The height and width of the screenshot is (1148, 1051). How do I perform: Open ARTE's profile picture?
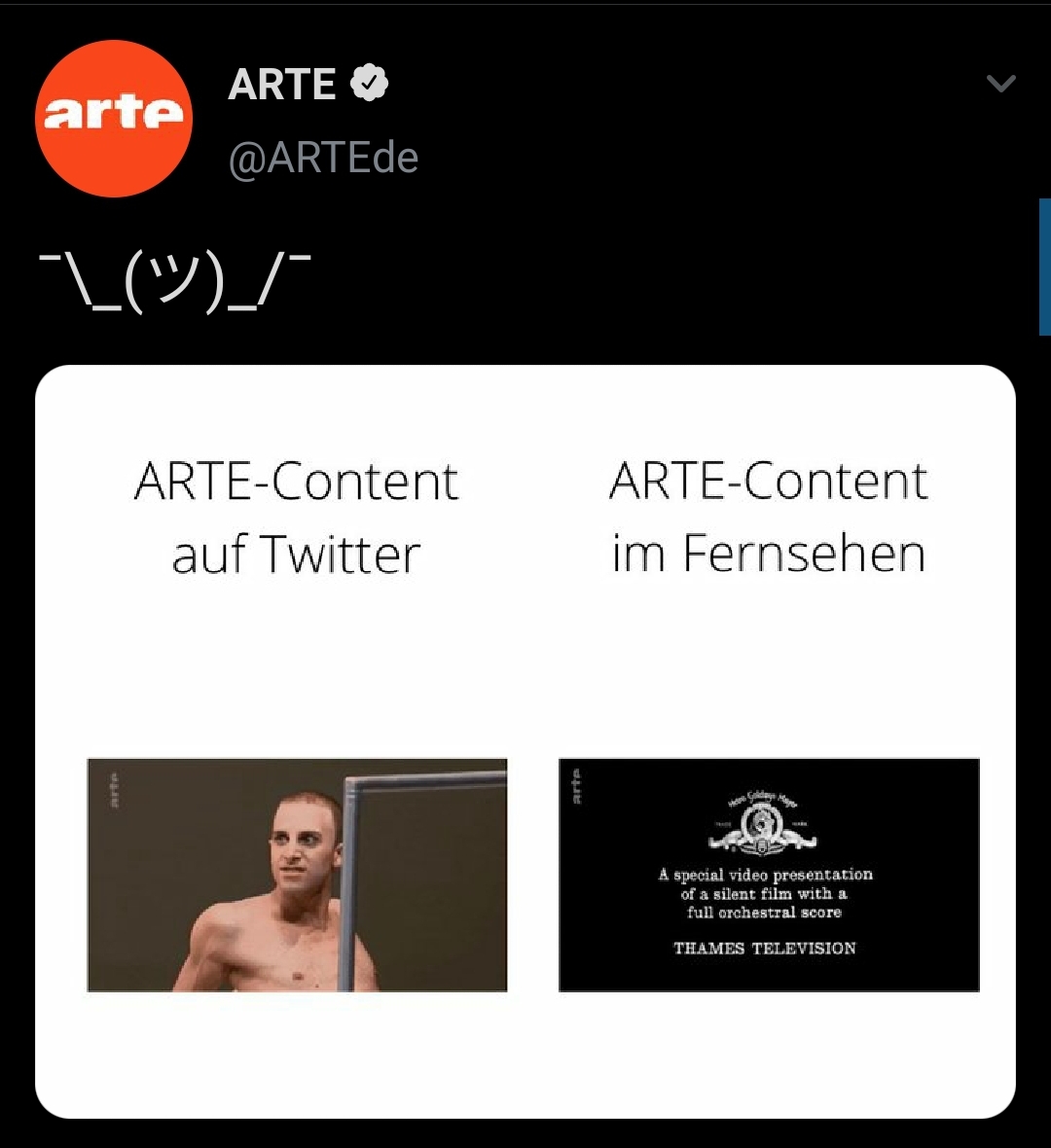(114, 119)
